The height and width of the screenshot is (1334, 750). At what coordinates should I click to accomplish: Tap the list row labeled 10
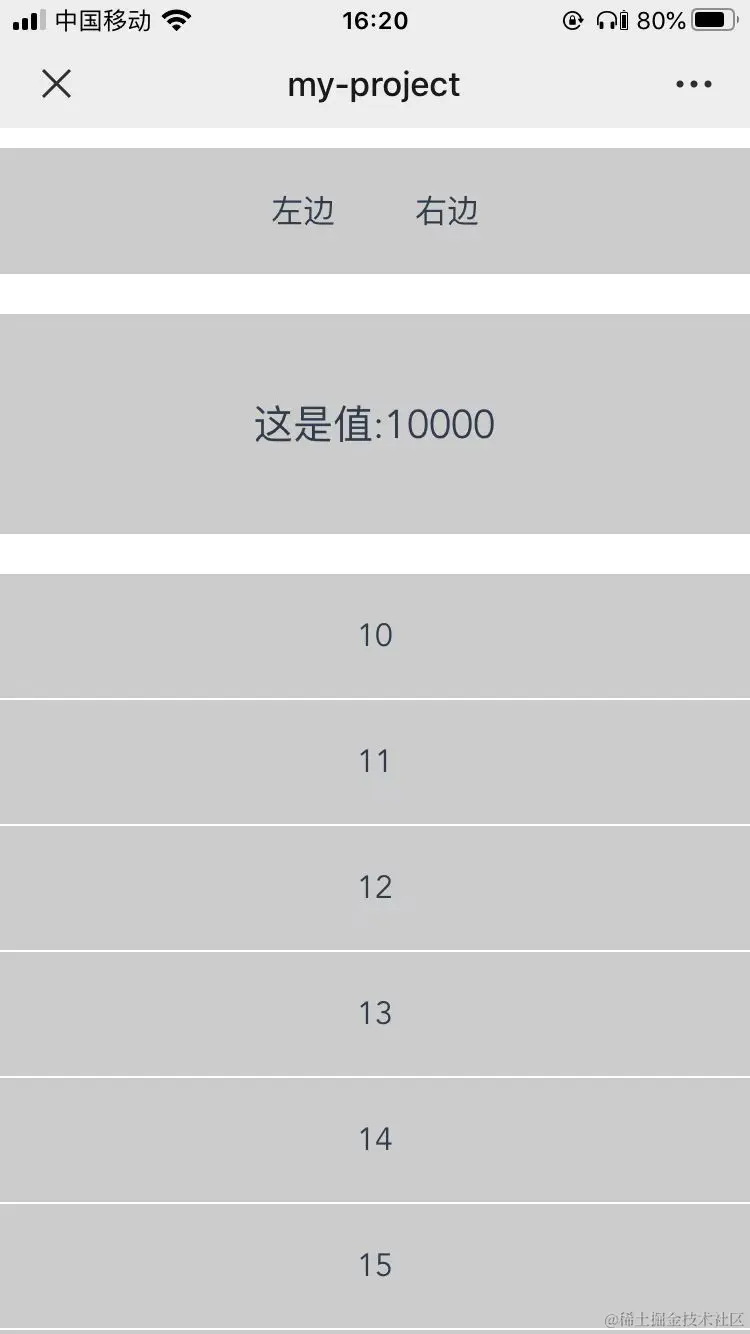375,635
